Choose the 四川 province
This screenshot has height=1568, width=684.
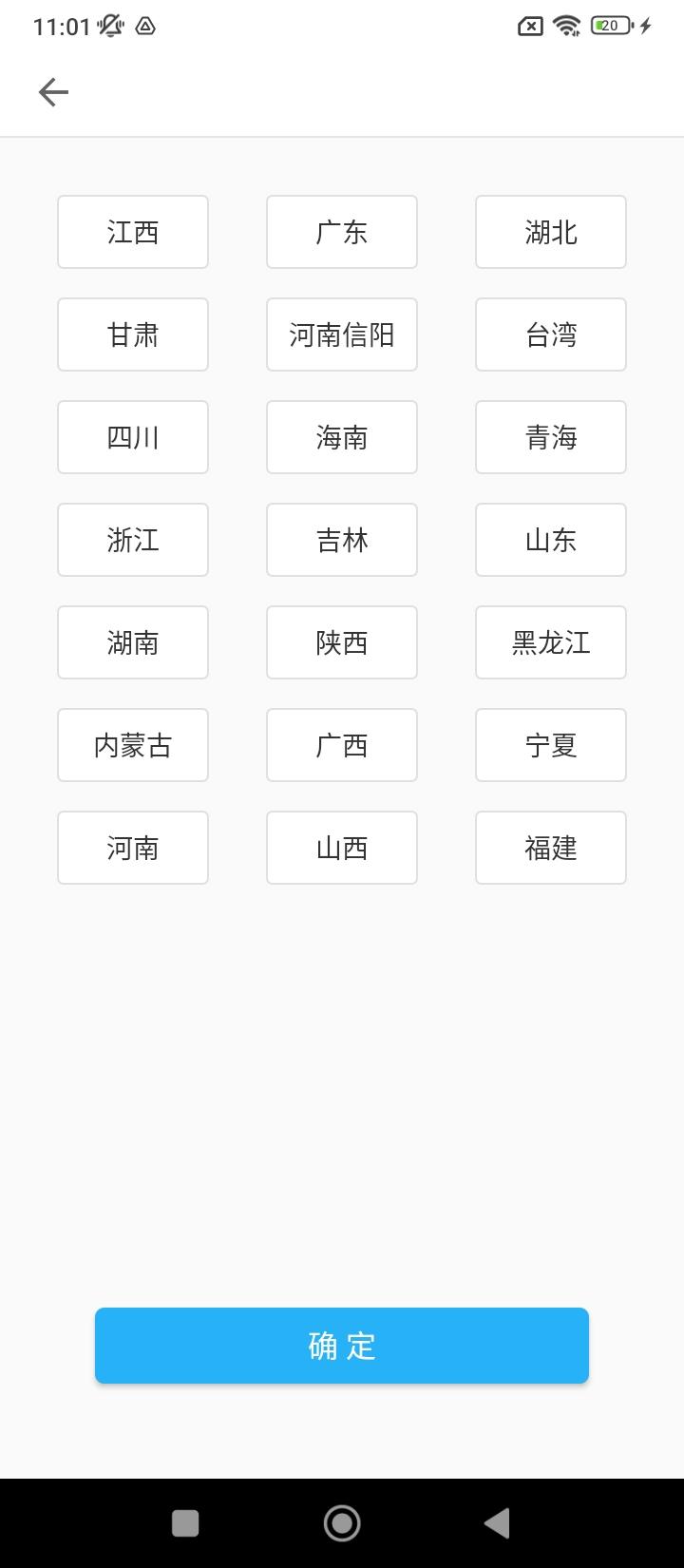click(x=132, y=437)
